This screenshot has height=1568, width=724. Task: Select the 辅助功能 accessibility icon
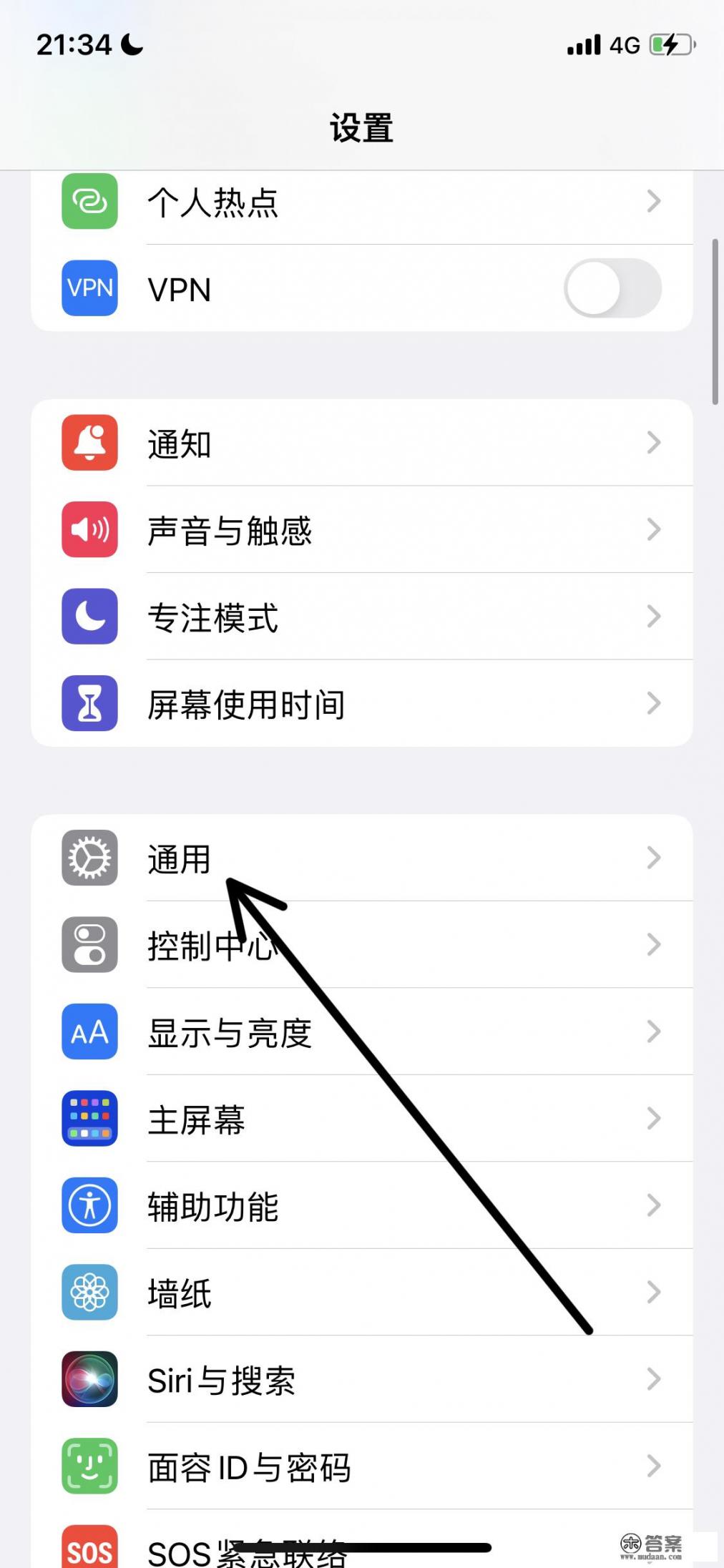tap(89, 1205)
